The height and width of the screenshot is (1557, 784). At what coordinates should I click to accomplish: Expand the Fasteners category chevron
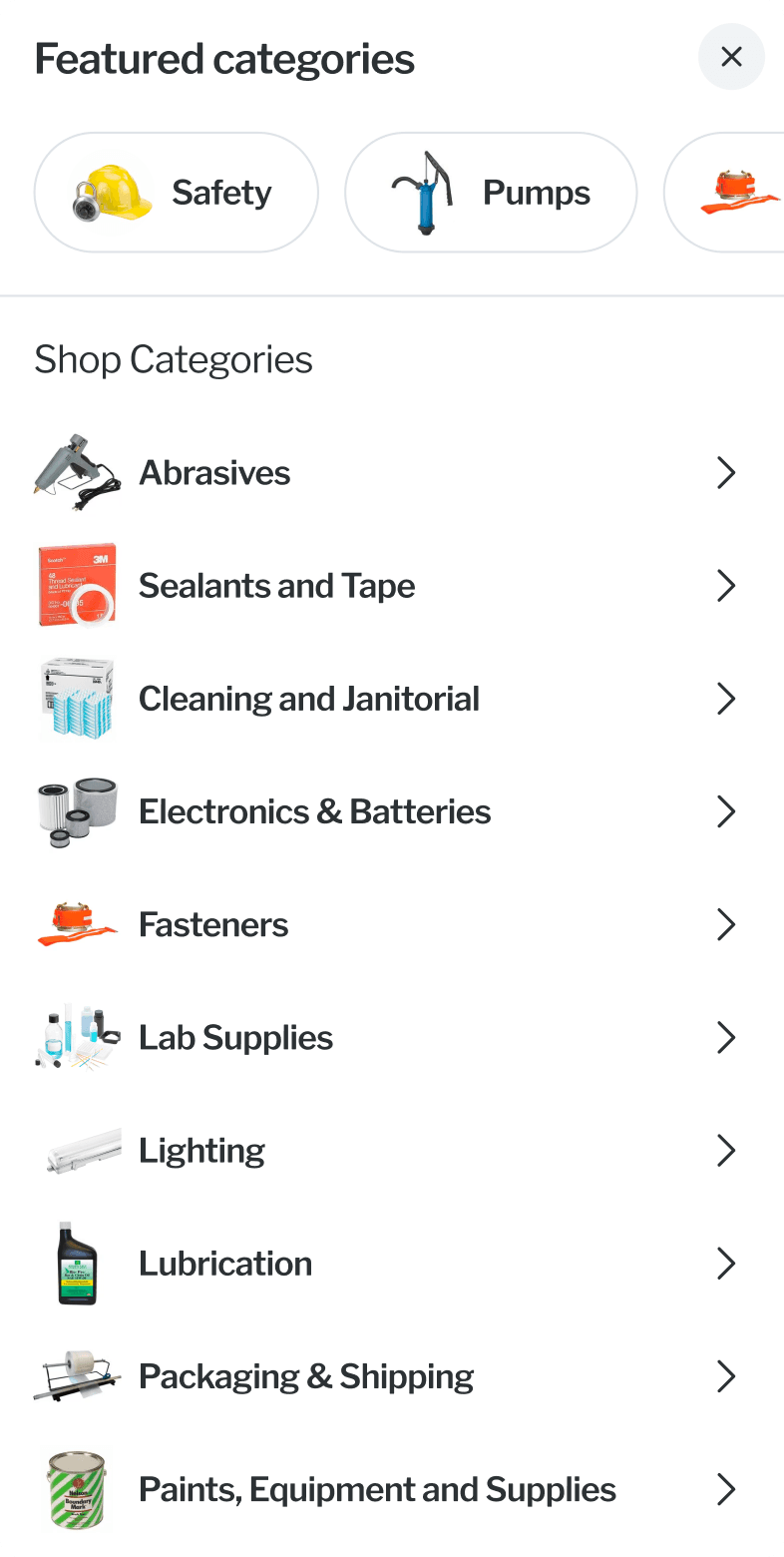[x=726, y=924]
